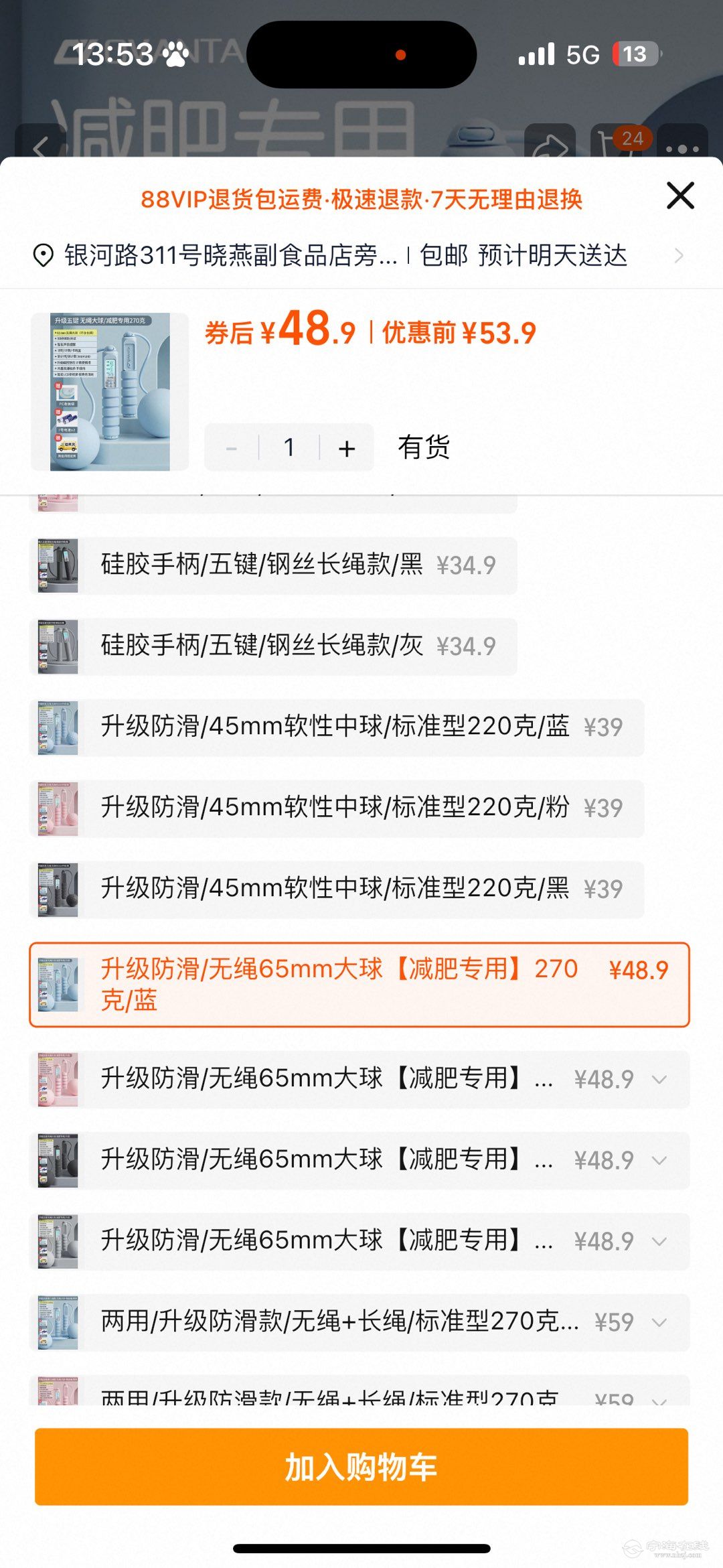Image resolution: width=723 pixels, height=1568 pixels.
Task: Increase quantity with the plus button
Action: click(x=347, y=448)
